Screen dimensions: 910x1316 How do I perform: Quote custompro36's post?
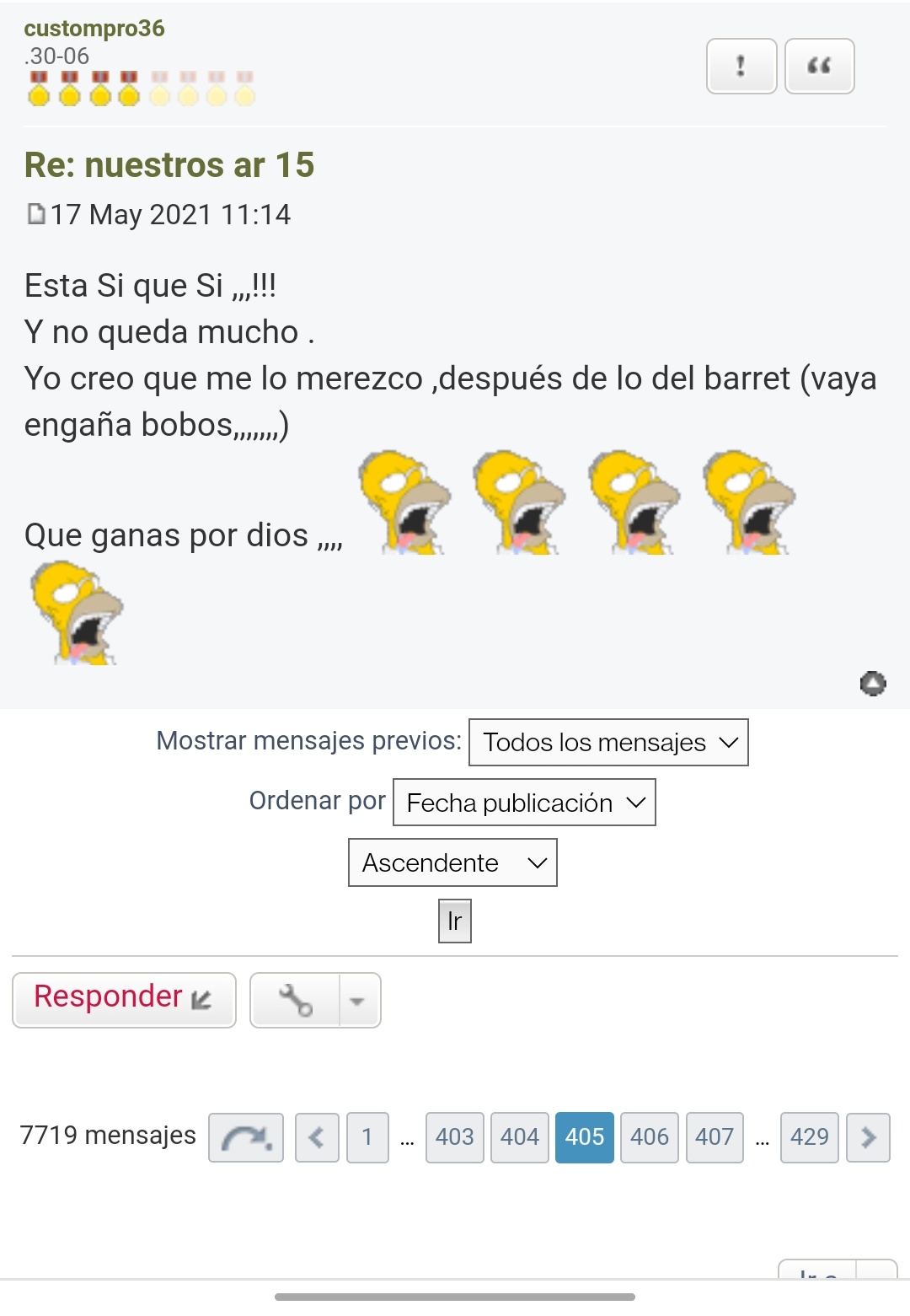(x=819, y=66)
